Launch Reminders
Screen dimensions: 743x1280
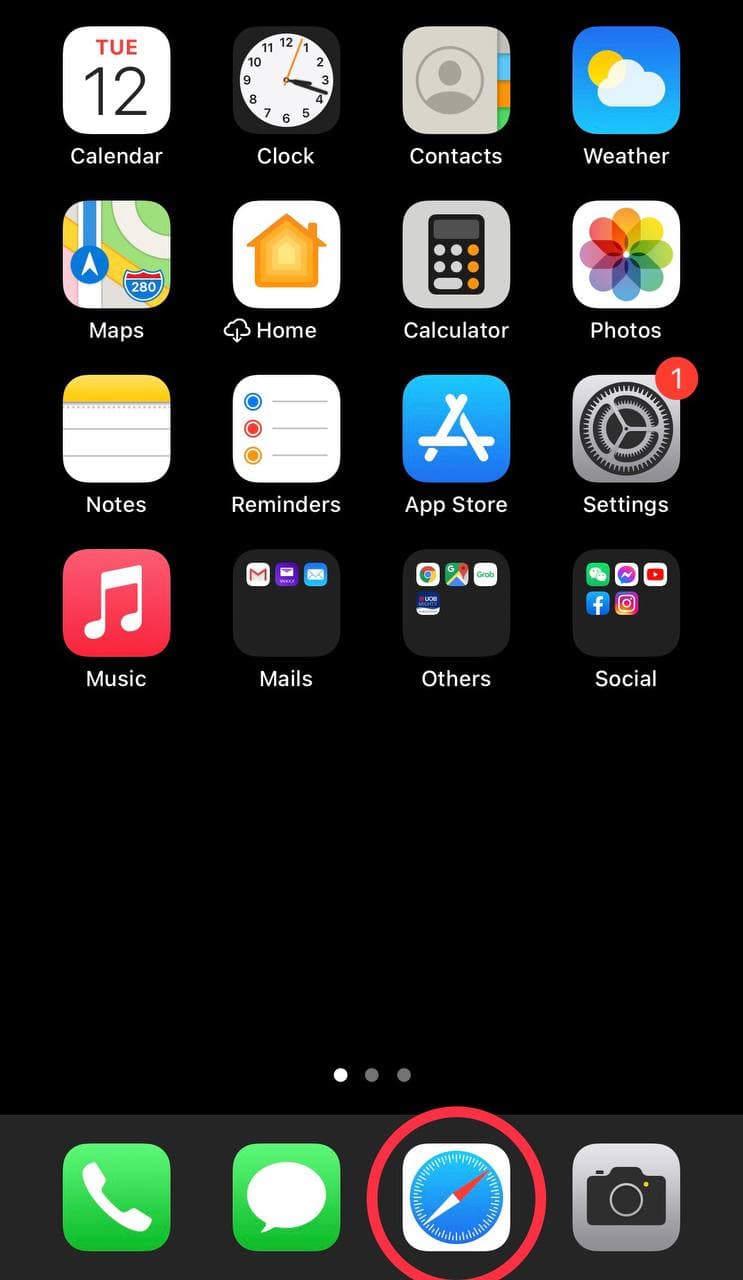tap(286, 428)
